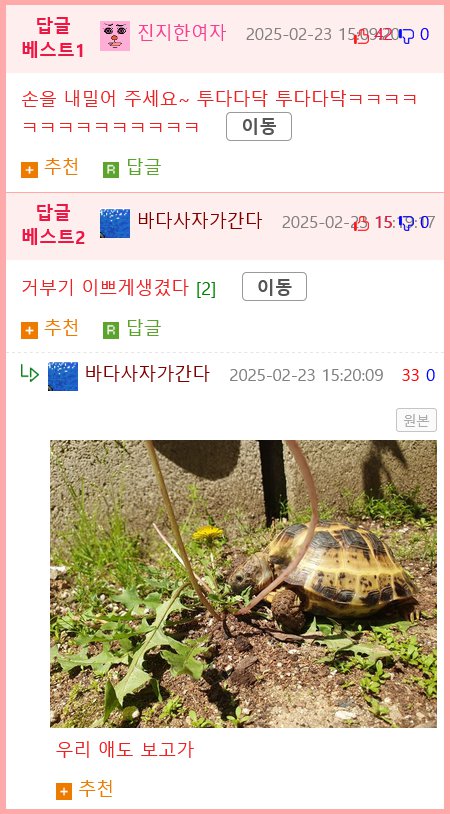Recommend 진지한여자's comment with 추천
Screen dimensions: 450x814
pos(50,168)
